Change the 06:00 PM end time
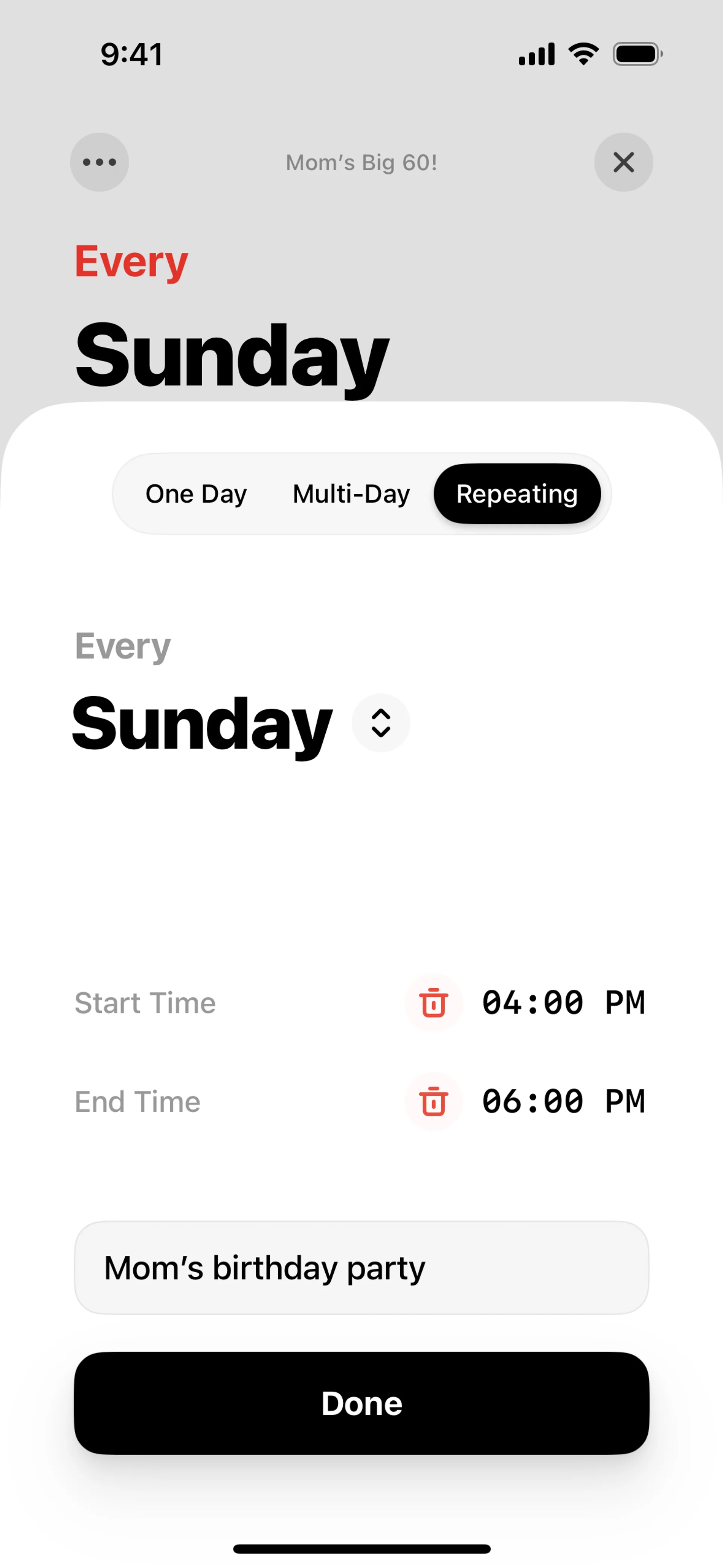The width and height of the screenshot is (723, 1568). point(563,1101)
